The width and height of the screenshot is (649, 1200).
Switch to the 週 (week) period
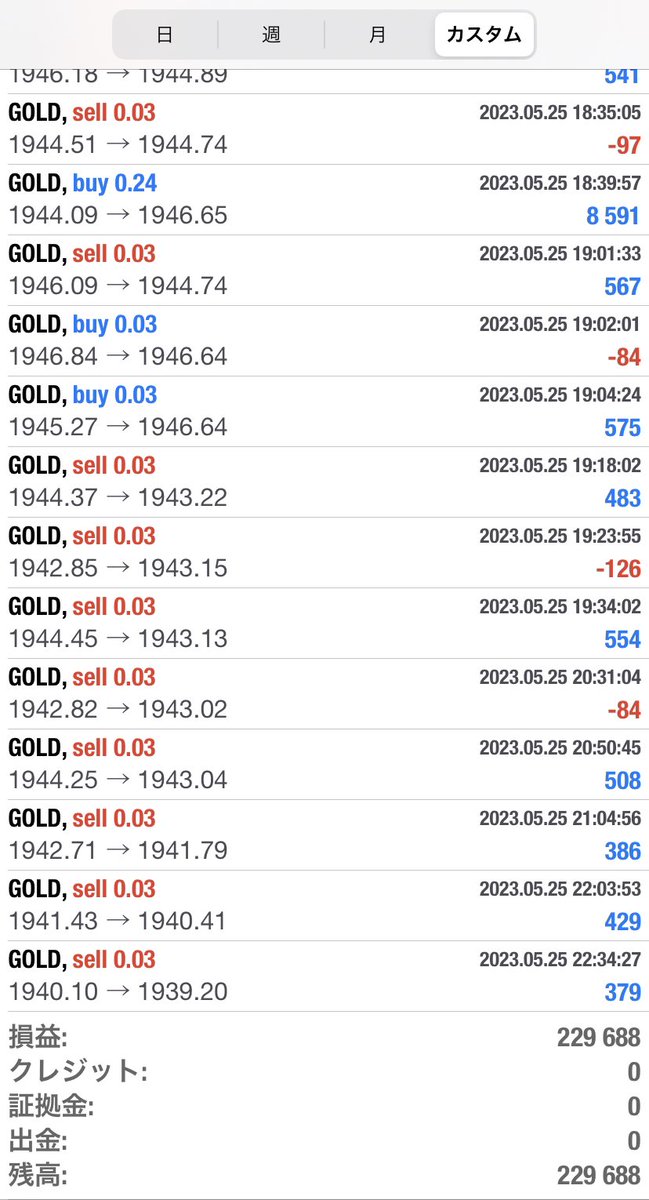(x=271, y=35)
